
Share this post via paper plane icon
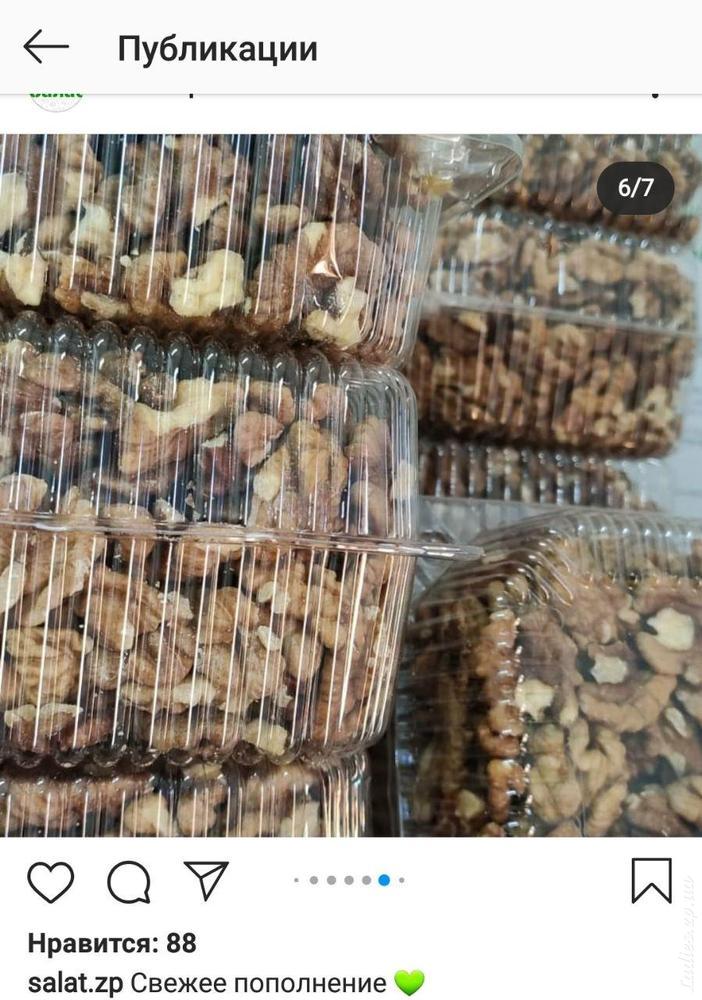pos(206,880)
